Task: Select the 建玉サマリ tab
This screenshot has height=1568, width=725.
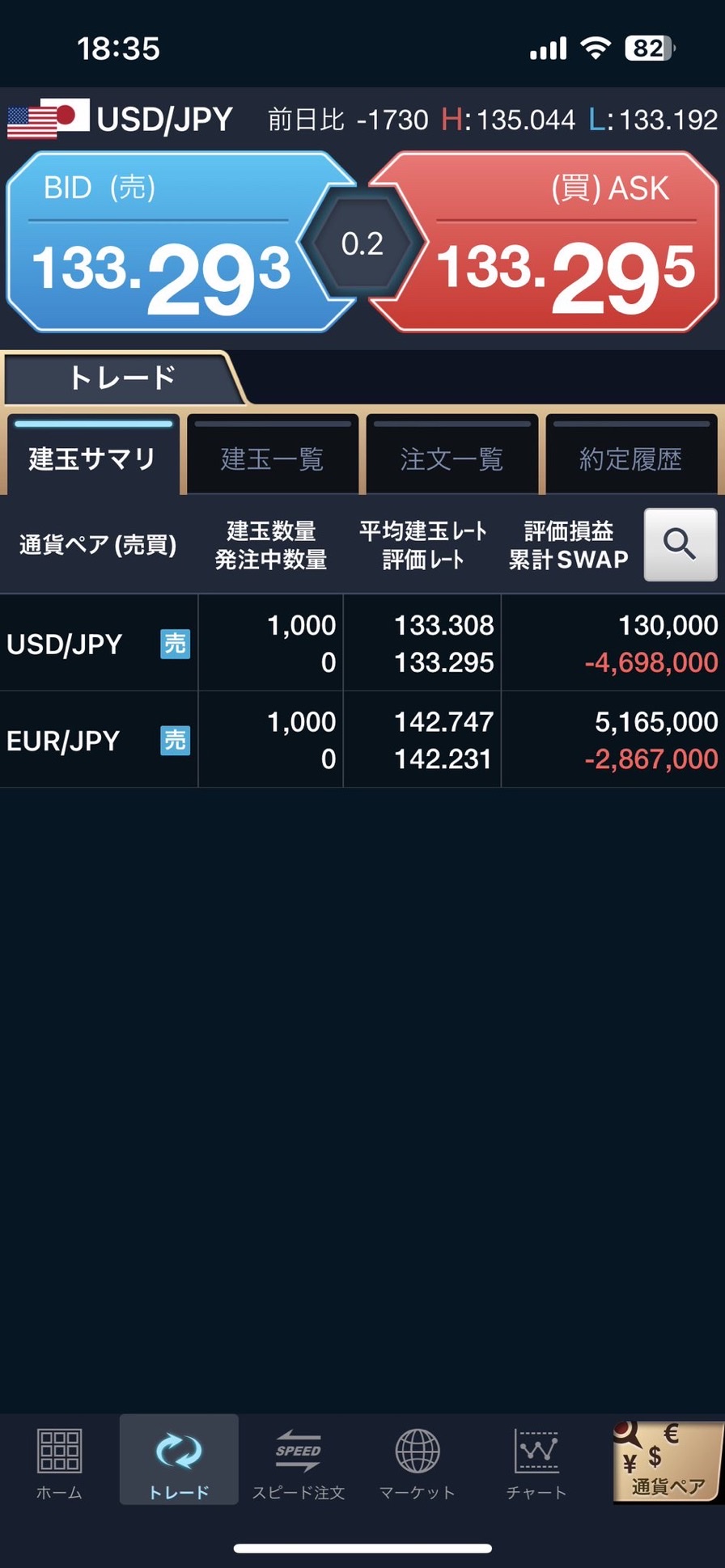Action: click(x=93, y=454)
